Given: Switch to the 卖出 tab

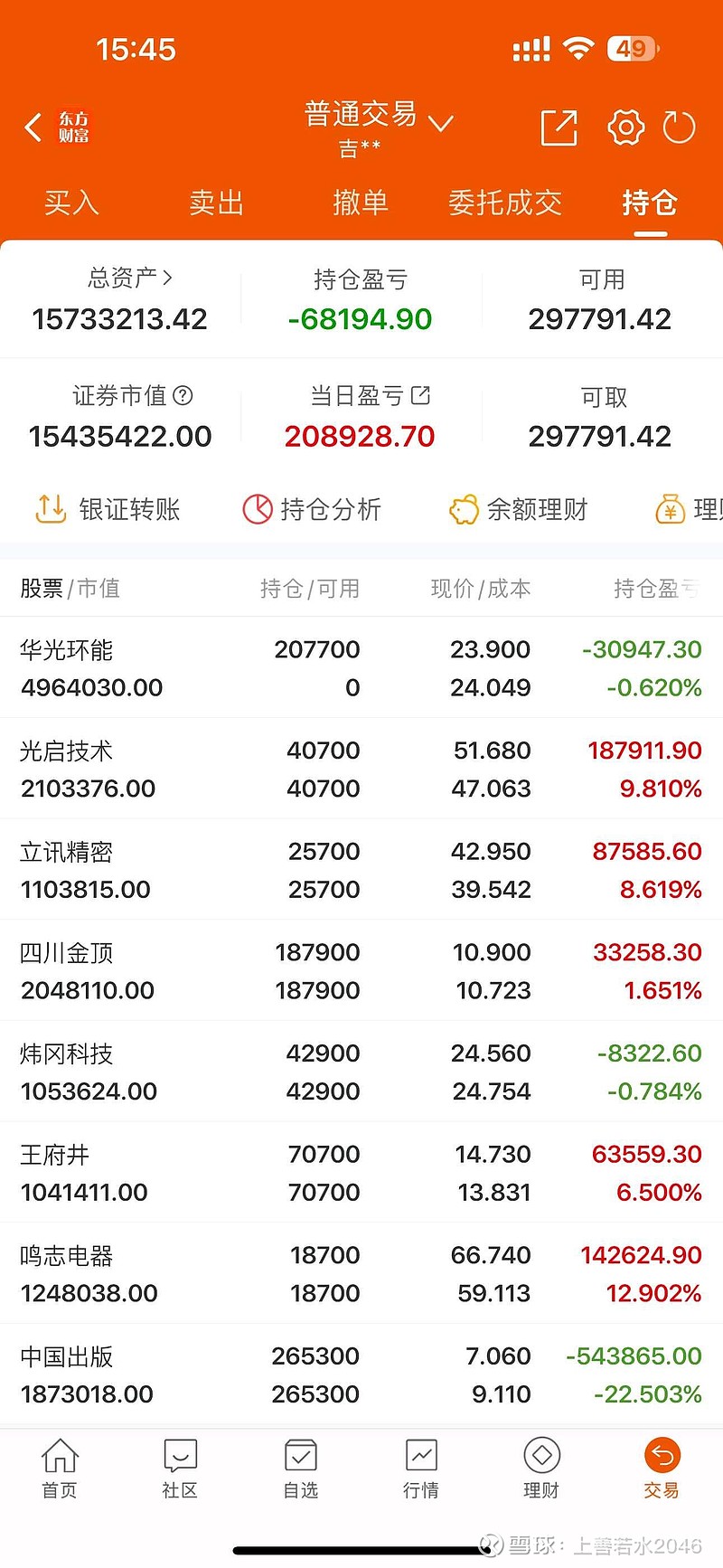Looking at the screenshot, I should point(216,203).
